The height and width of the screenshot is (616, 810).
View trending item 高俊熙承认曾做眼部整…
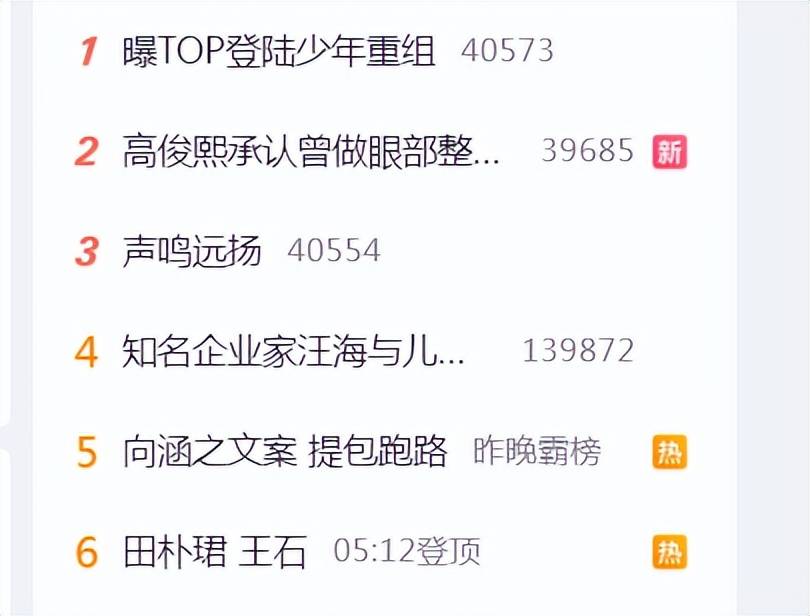tap(311, 151)
